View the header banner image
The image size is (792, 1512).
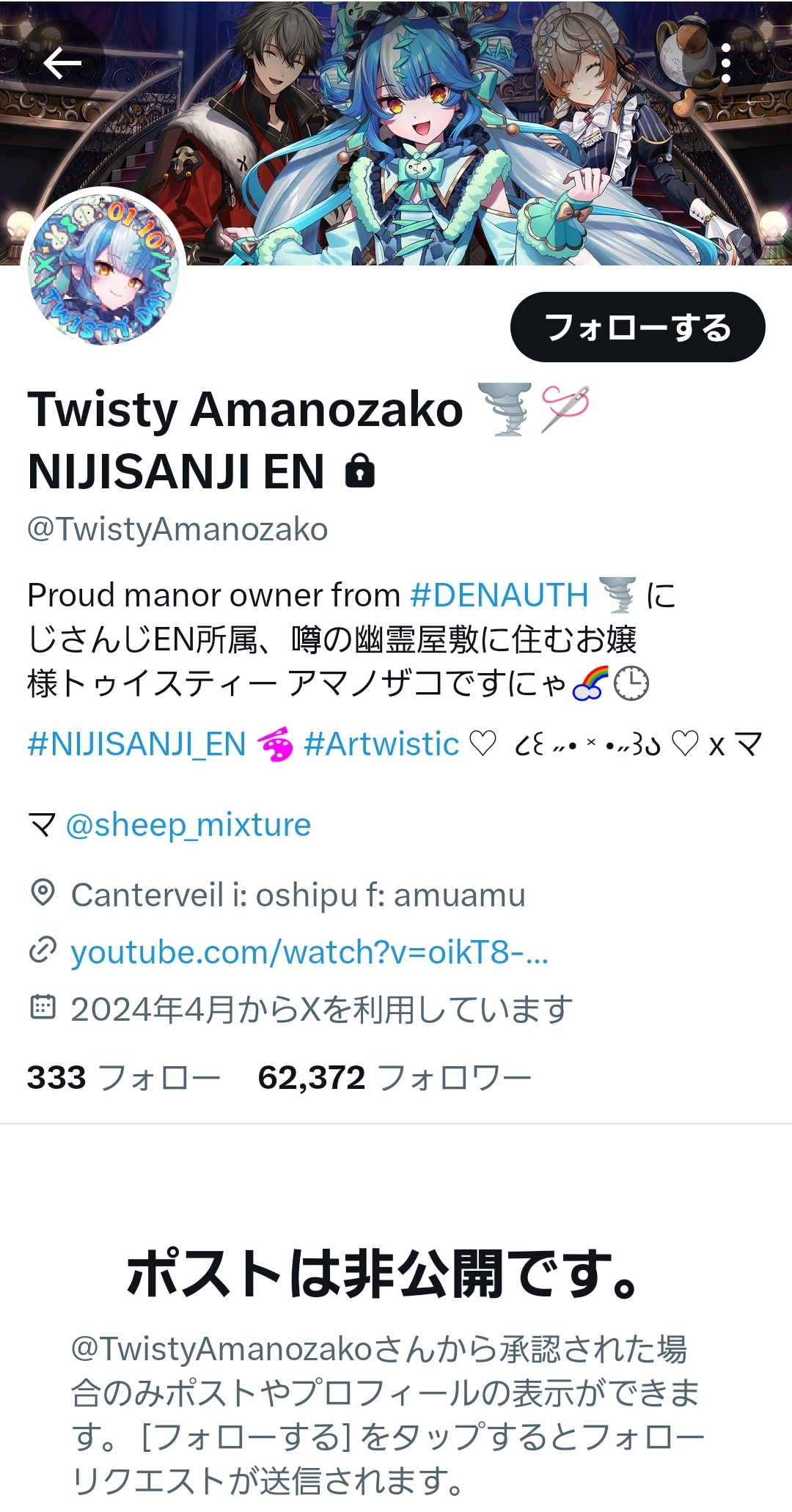396,132
